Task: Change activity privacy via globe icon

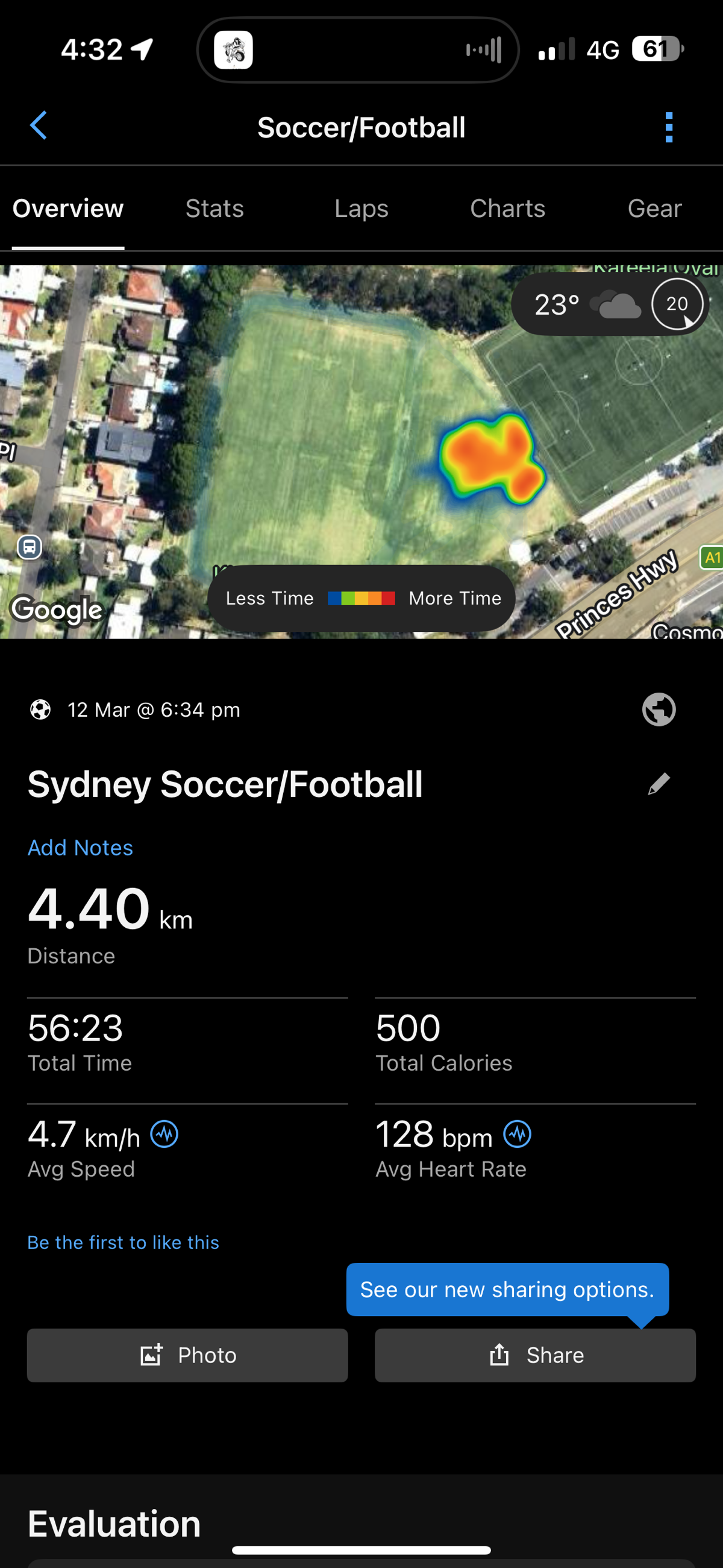Action: tap(659, 710)
